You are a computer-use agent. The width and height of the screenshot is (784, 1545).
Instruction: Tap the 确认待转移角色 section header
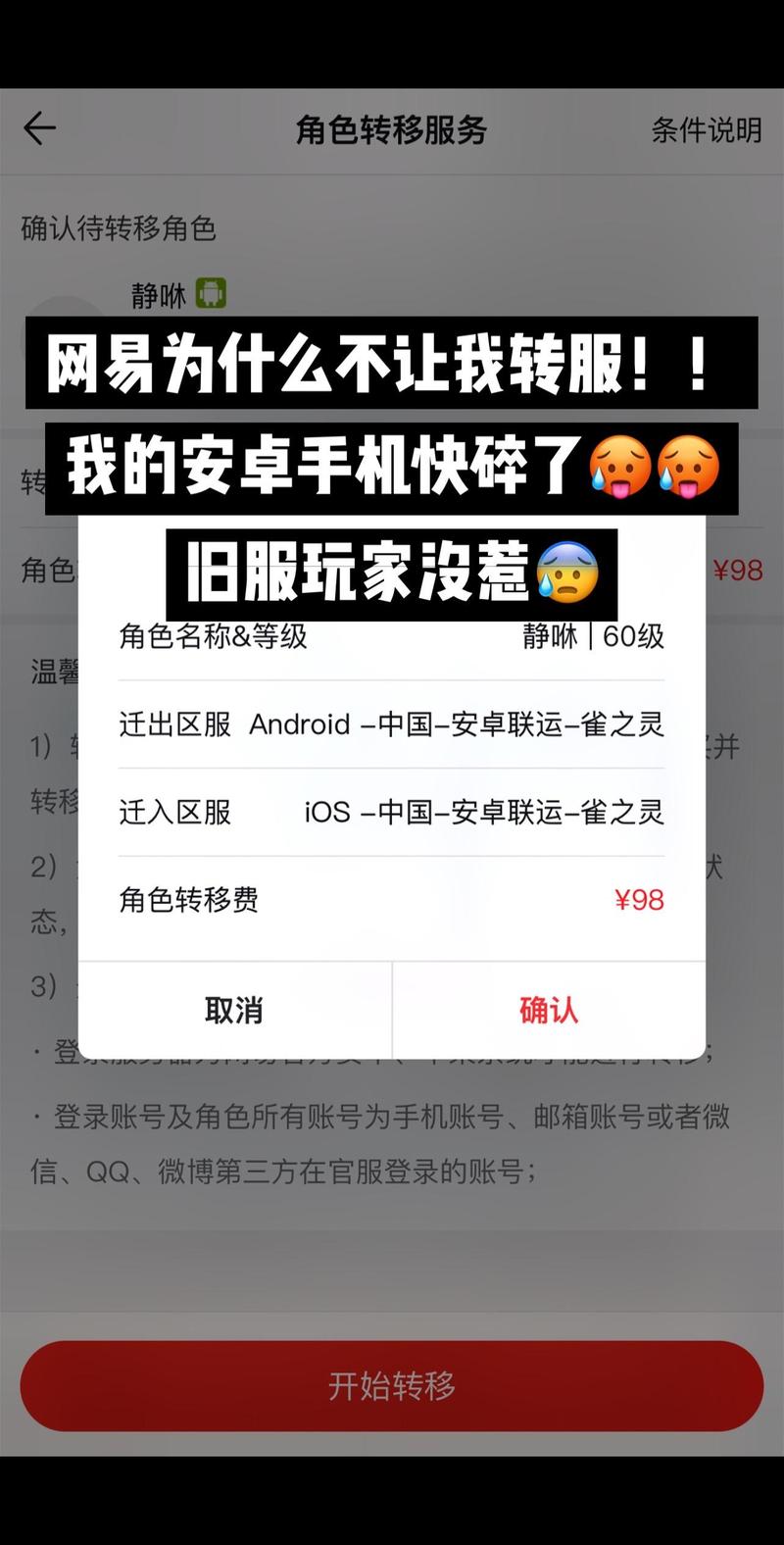coord(120,228)
